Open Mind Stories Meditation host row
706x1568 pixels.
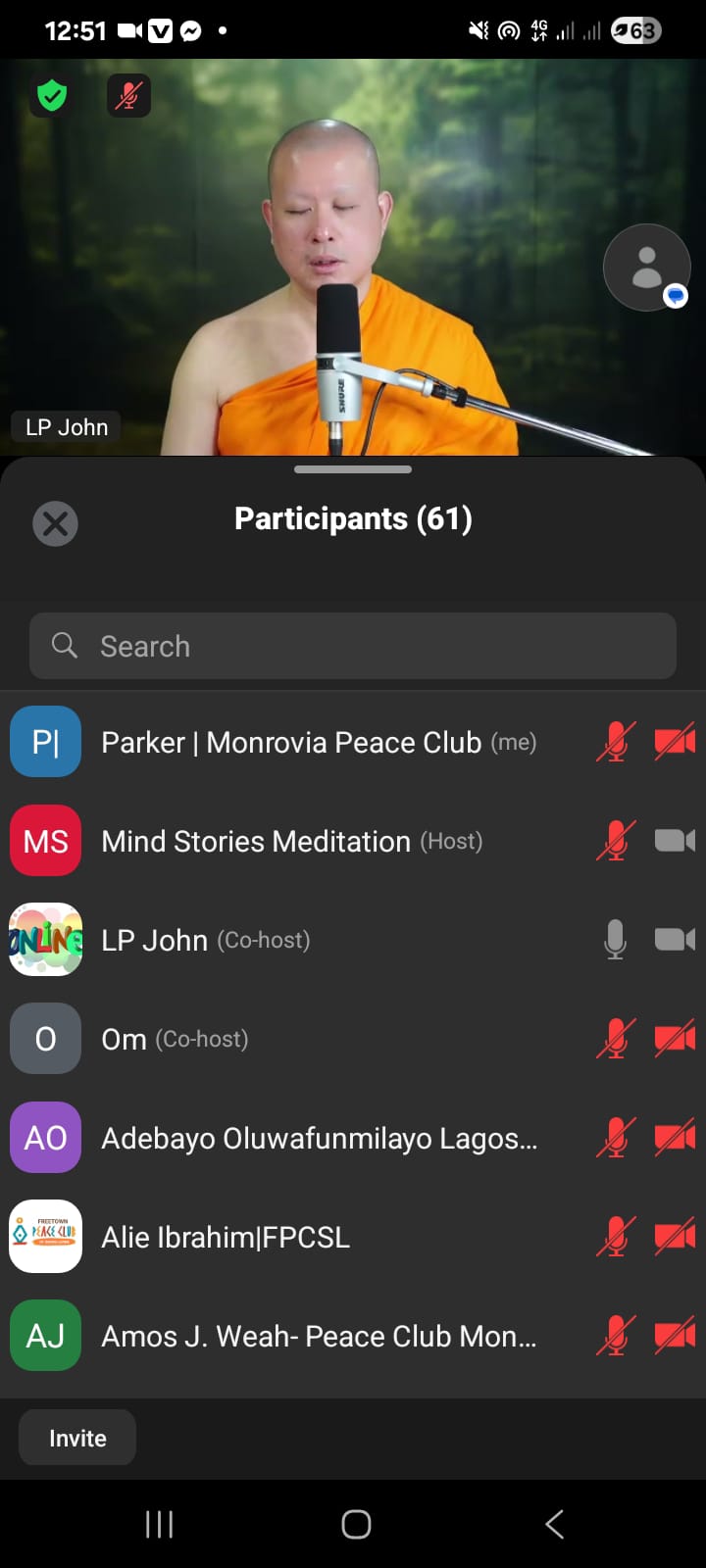coord(292,841)
